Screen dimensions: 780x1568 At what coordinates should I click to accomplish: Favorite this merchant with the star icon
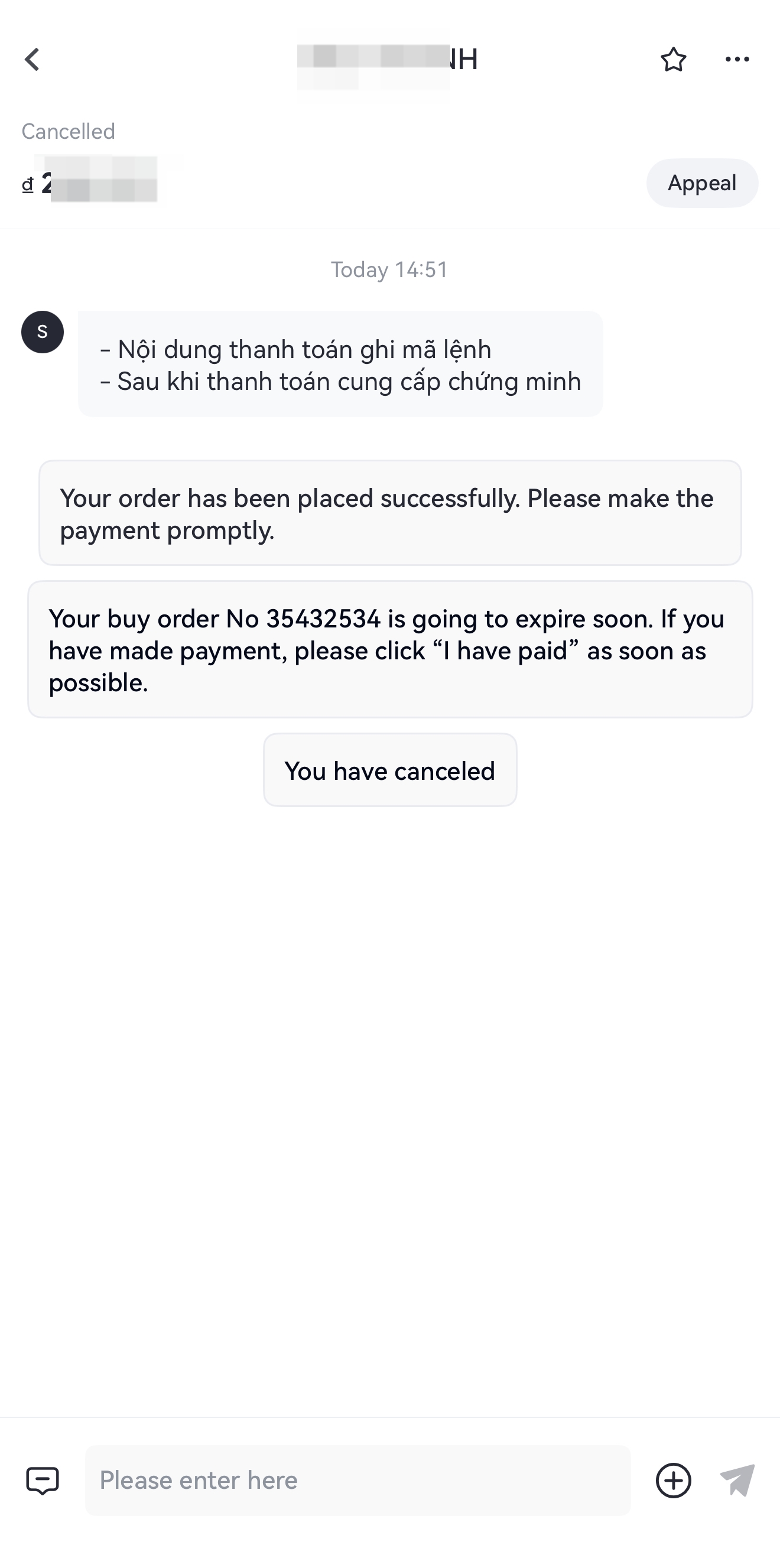coord(674,60)
